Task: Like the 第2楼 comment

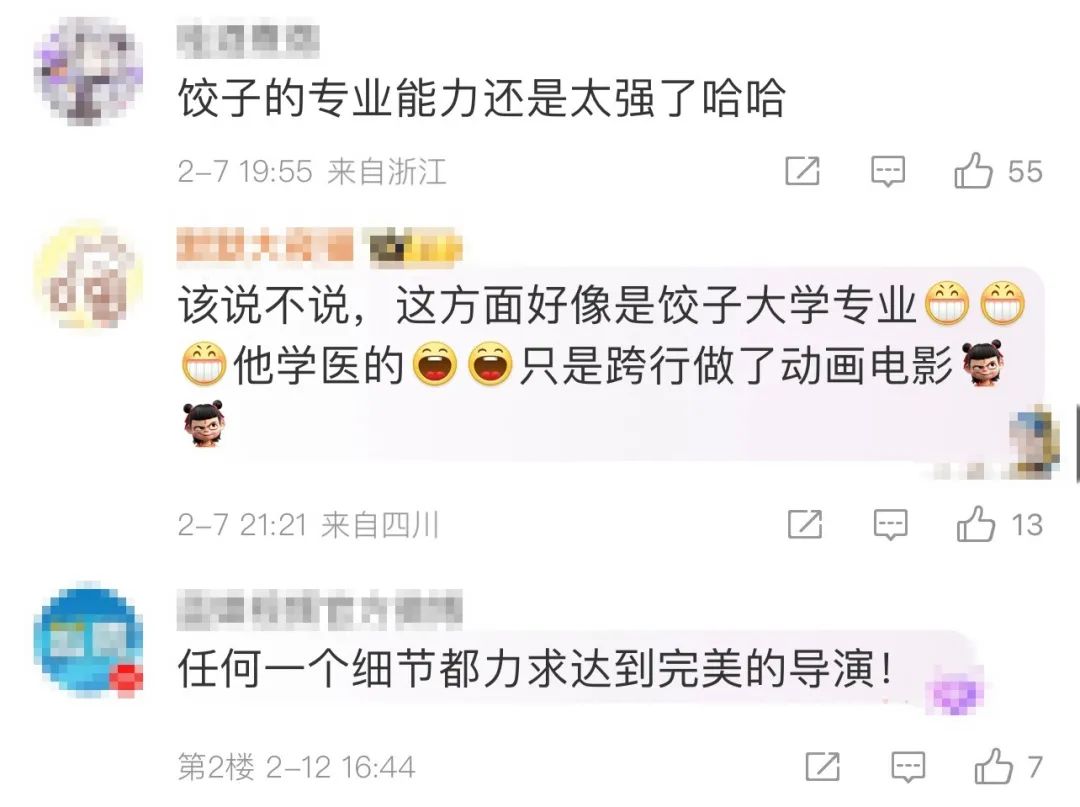Action: [x=995, y=767]
